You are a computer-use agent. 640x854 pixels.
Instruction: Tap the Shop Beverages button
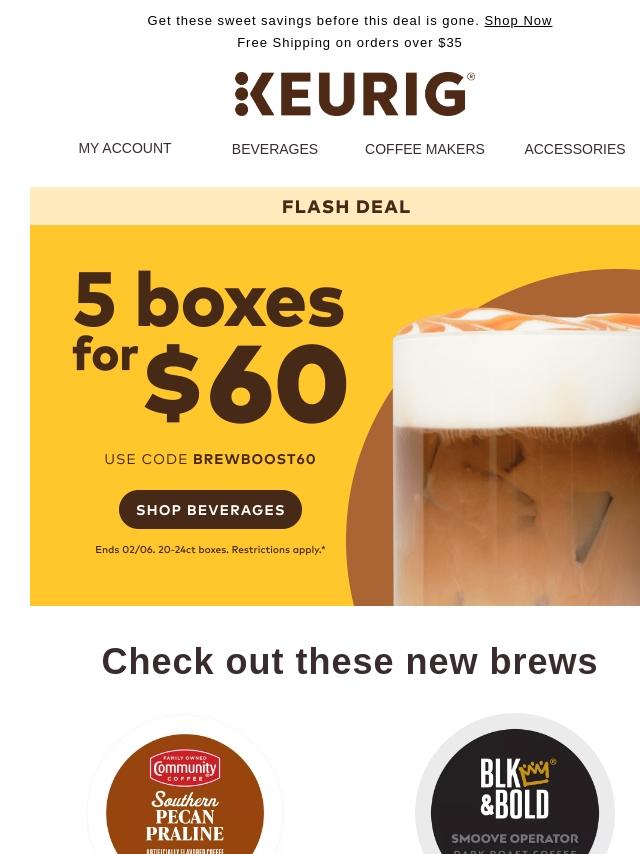tap(210, 509)
